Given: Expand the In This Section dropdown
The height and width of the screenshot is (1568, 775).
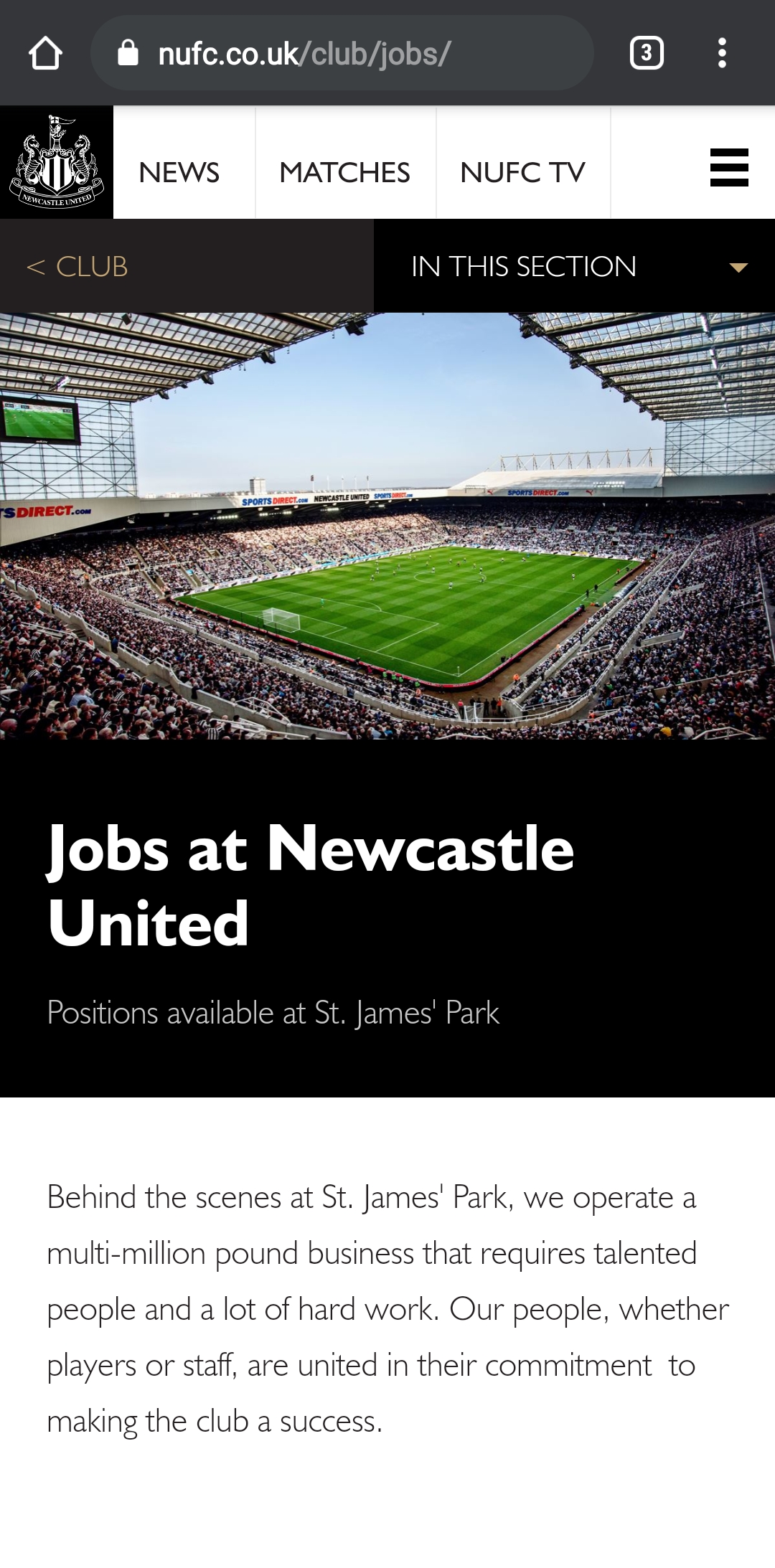Looking at the screenshot, I should point(574,266).
